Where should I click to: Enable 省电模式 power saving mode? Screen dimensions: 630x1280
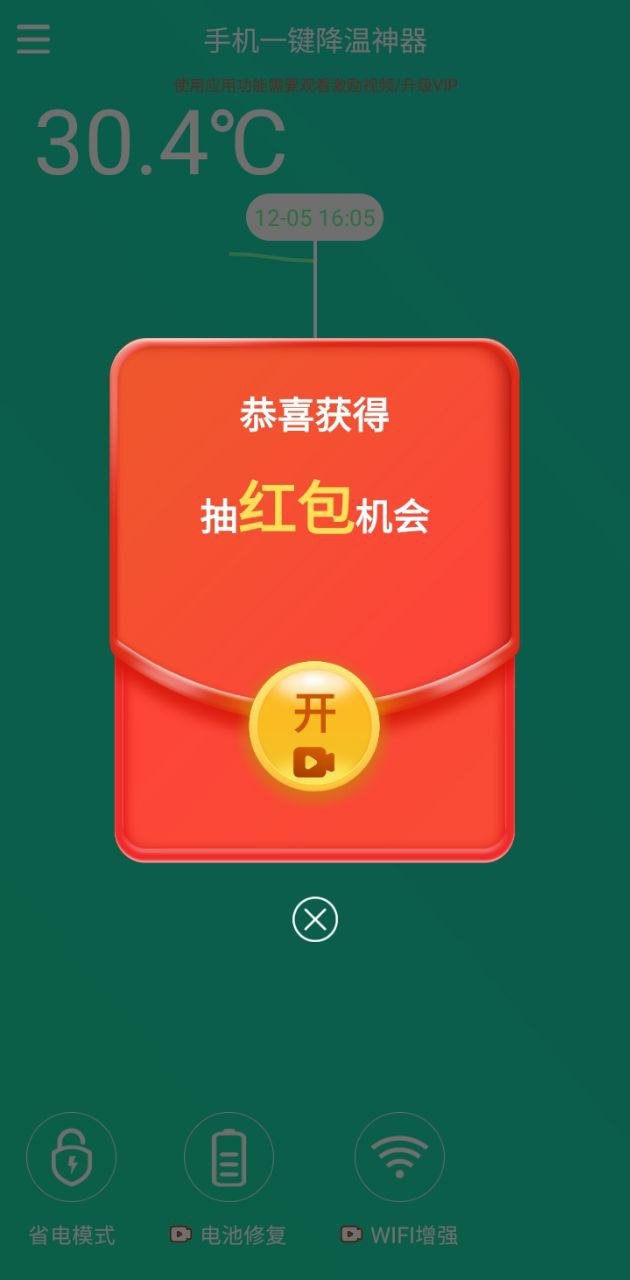click(71, 1157)
